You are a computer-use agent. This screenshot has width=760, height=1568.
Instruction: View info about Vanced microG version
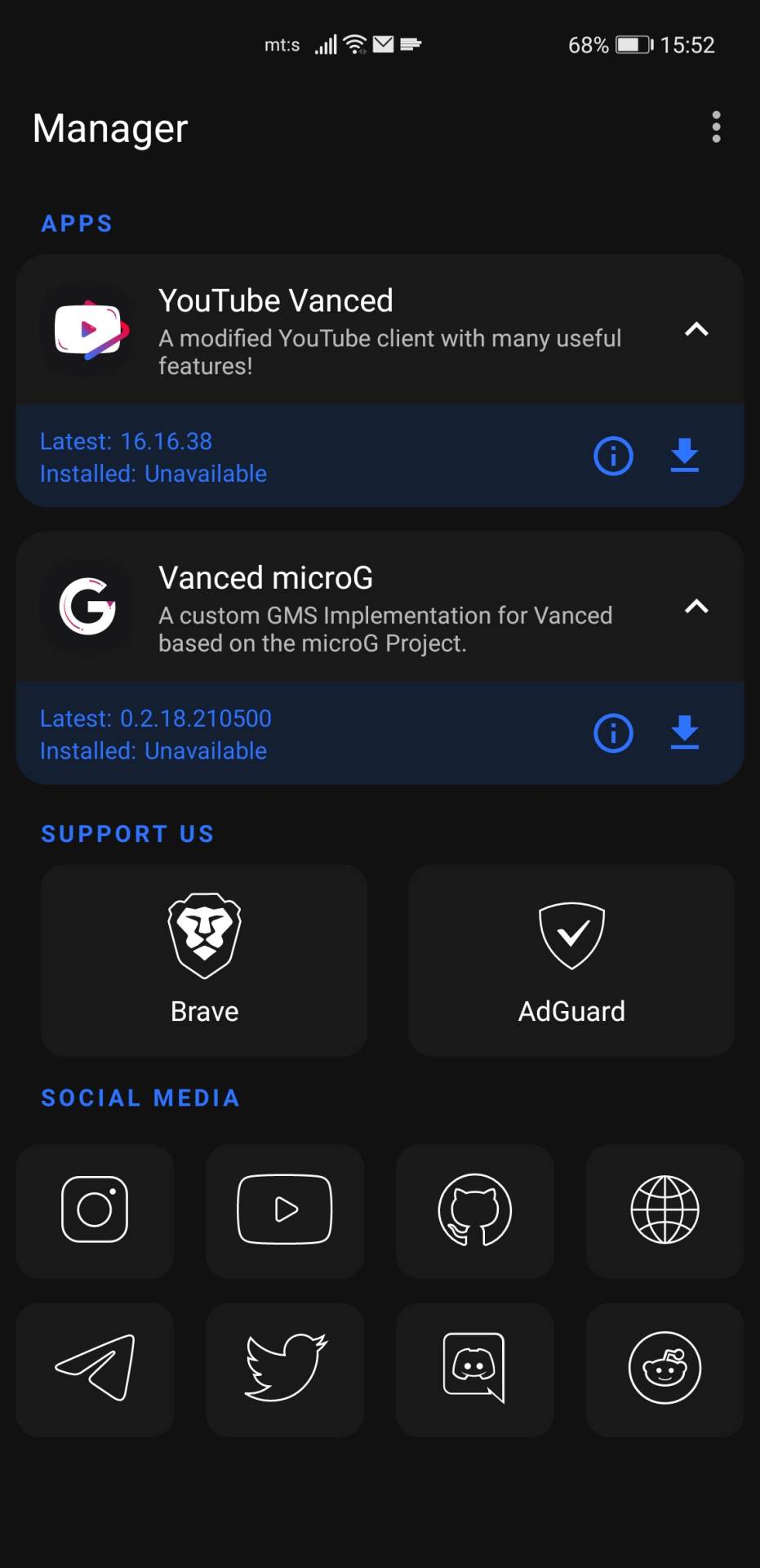(x=613, y=733)
